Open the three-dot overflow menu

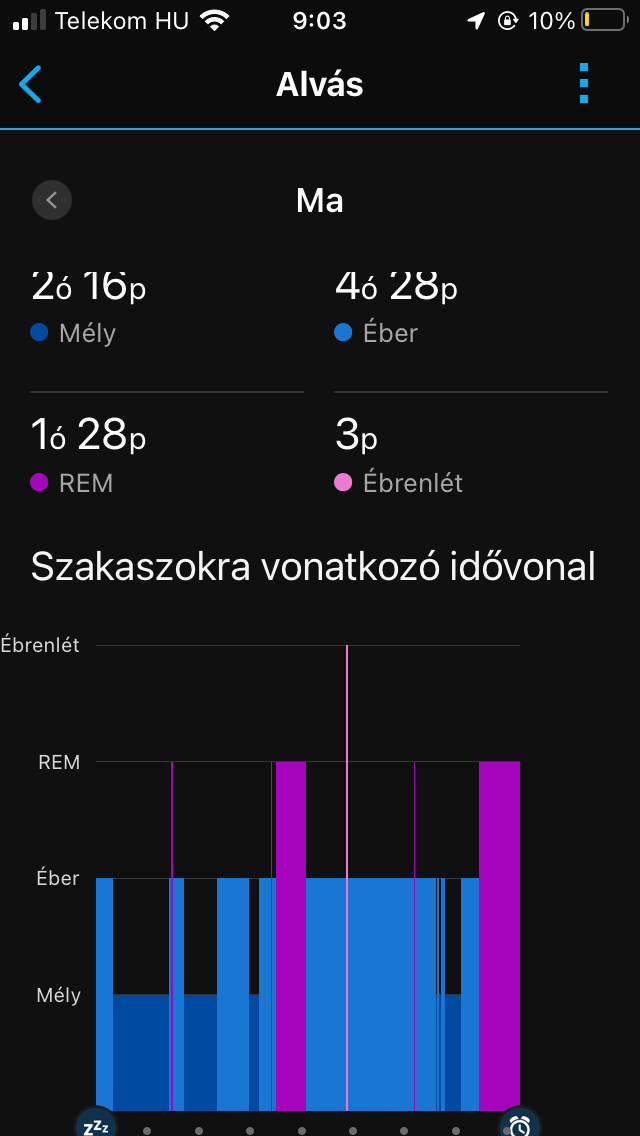pyautogui.click(x=584, y=84)
